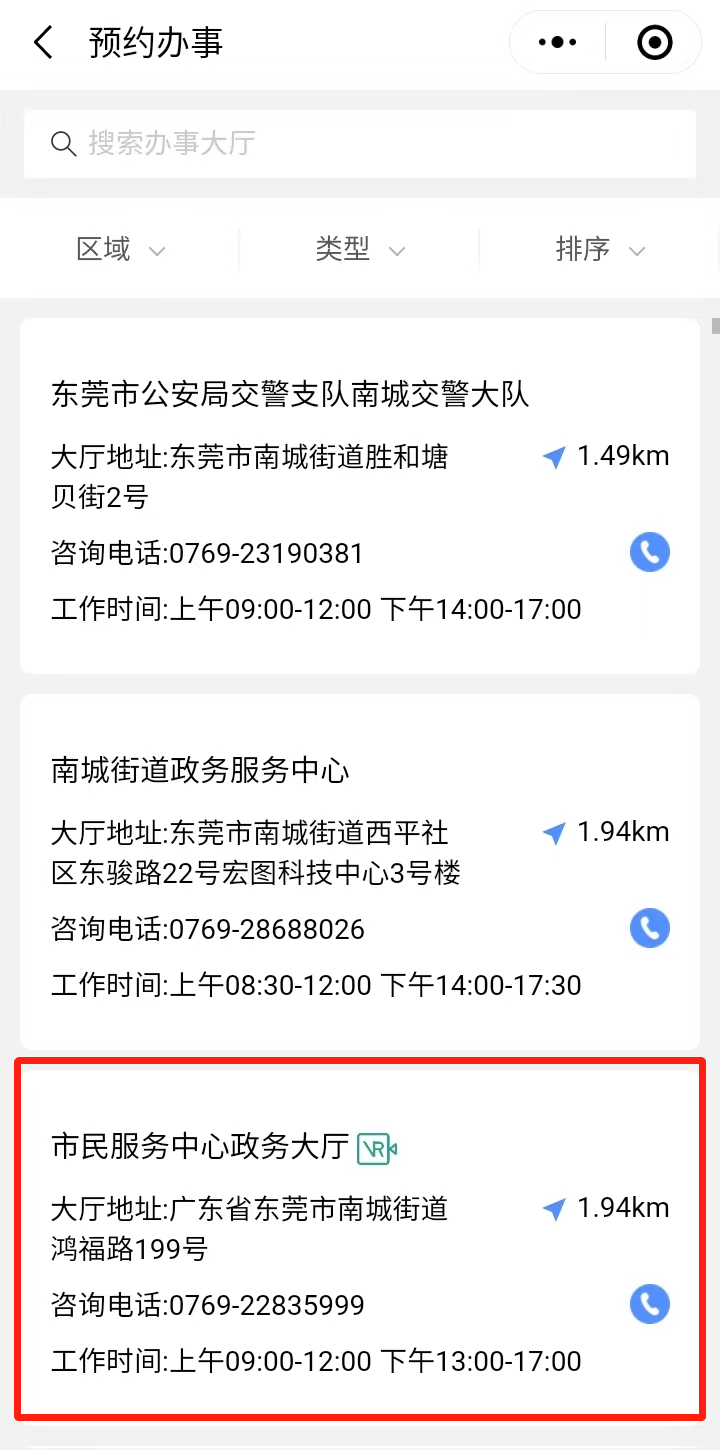
Task: Call 0769-22835999 with phone icon
Action: point(650,1304)
